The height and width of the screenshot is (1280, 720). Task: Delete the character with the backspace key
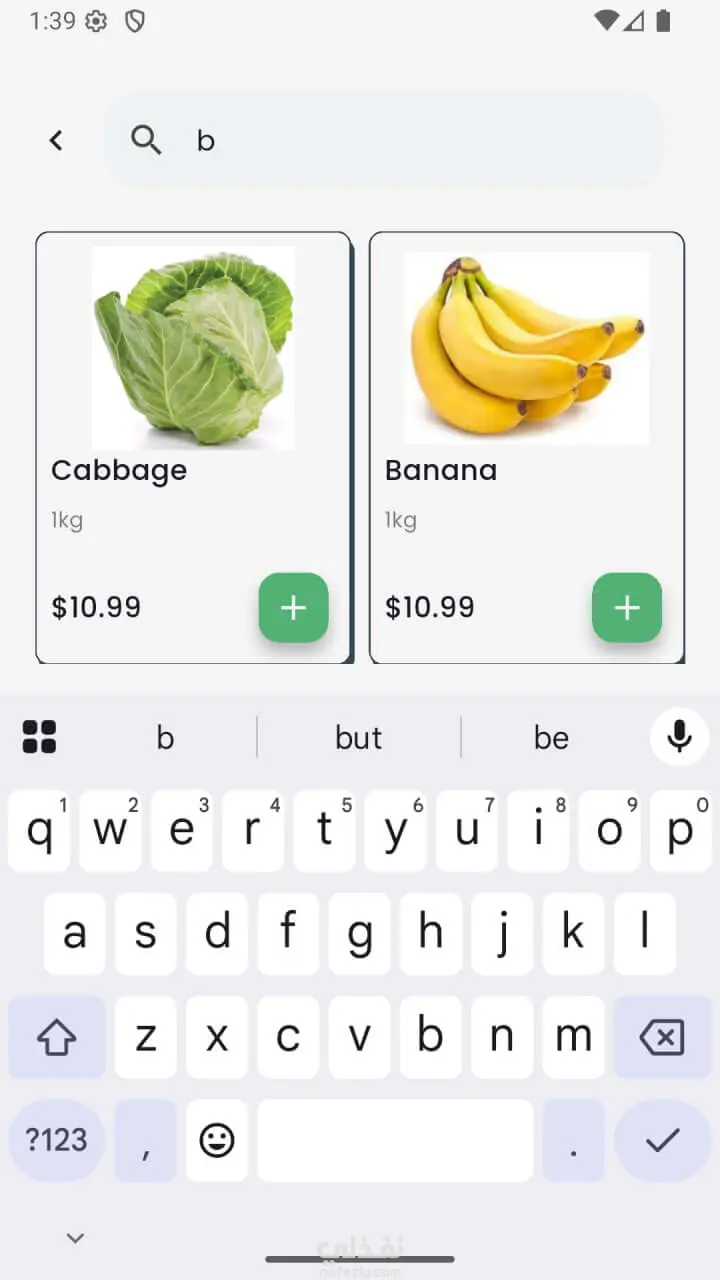tap(662, 1037)
